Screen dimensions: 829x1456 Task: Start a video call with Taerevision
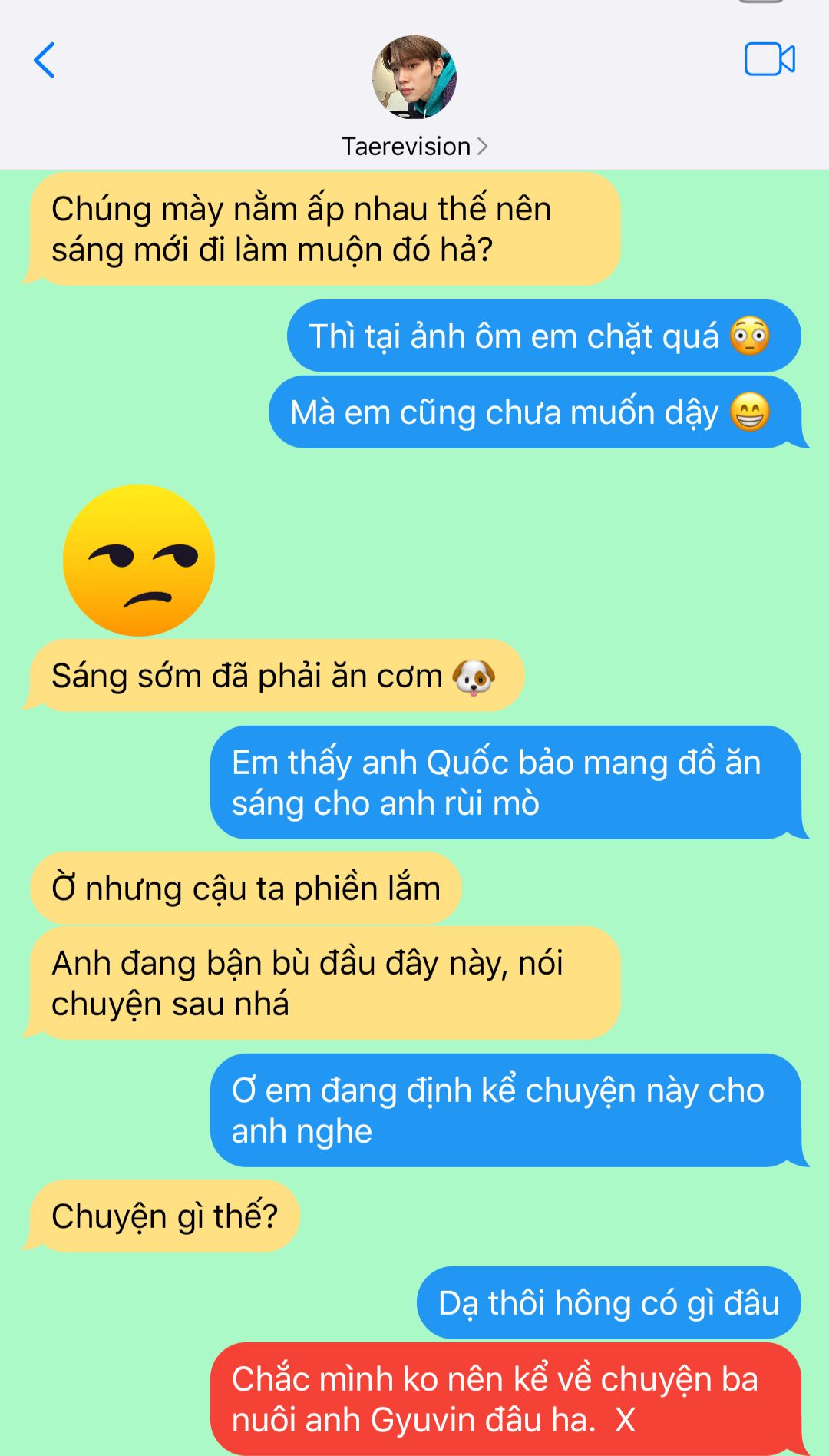pos(769,59)
